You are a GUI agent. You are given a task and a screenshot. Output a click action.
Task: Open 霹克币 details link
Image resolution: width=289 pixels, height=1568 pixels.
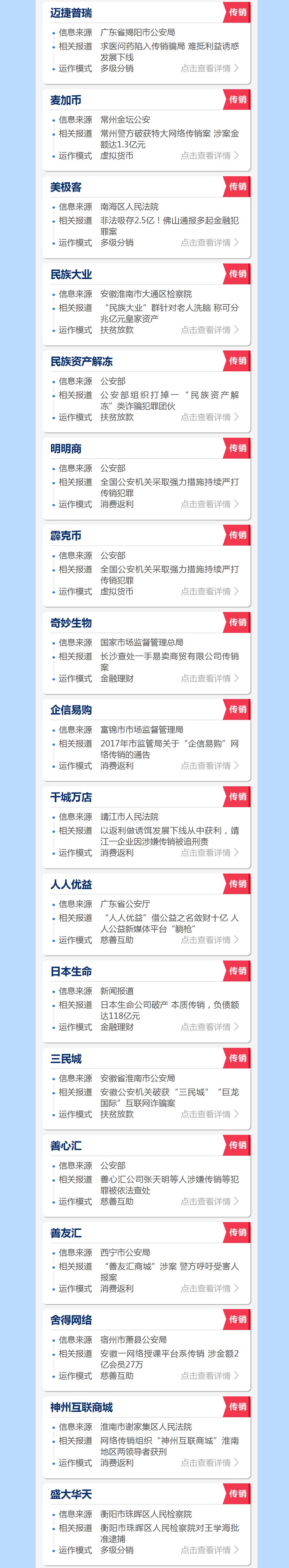click(x=209, y=591)
